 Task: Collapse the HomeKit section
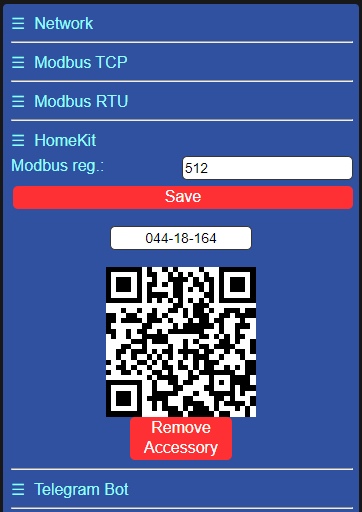pos(54,140)
